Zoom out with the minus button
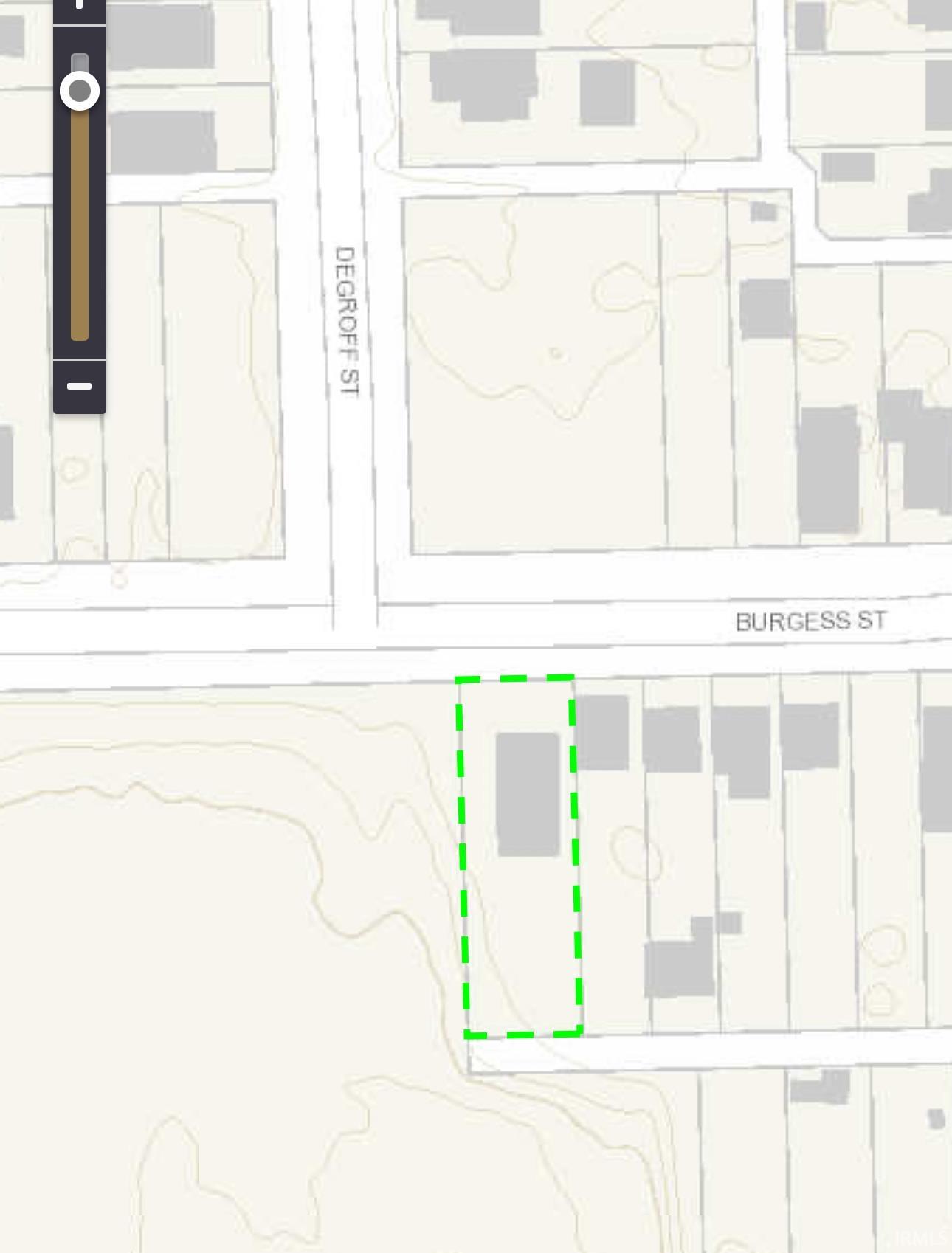The height and width of the screenshot is (1253, 952). pyautogui.click(x=79, y=386)
